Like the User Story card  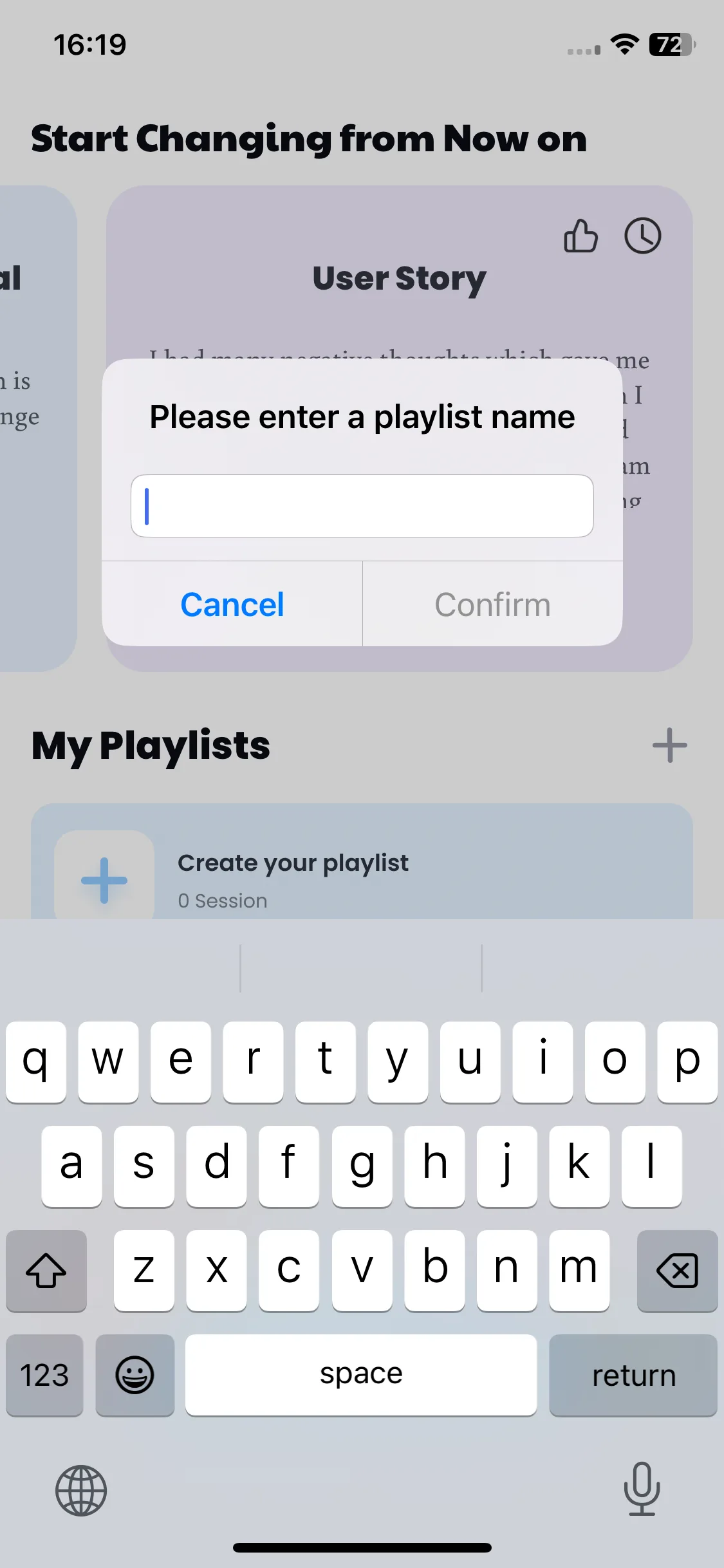pyautogui.click(x=580, y=236)
